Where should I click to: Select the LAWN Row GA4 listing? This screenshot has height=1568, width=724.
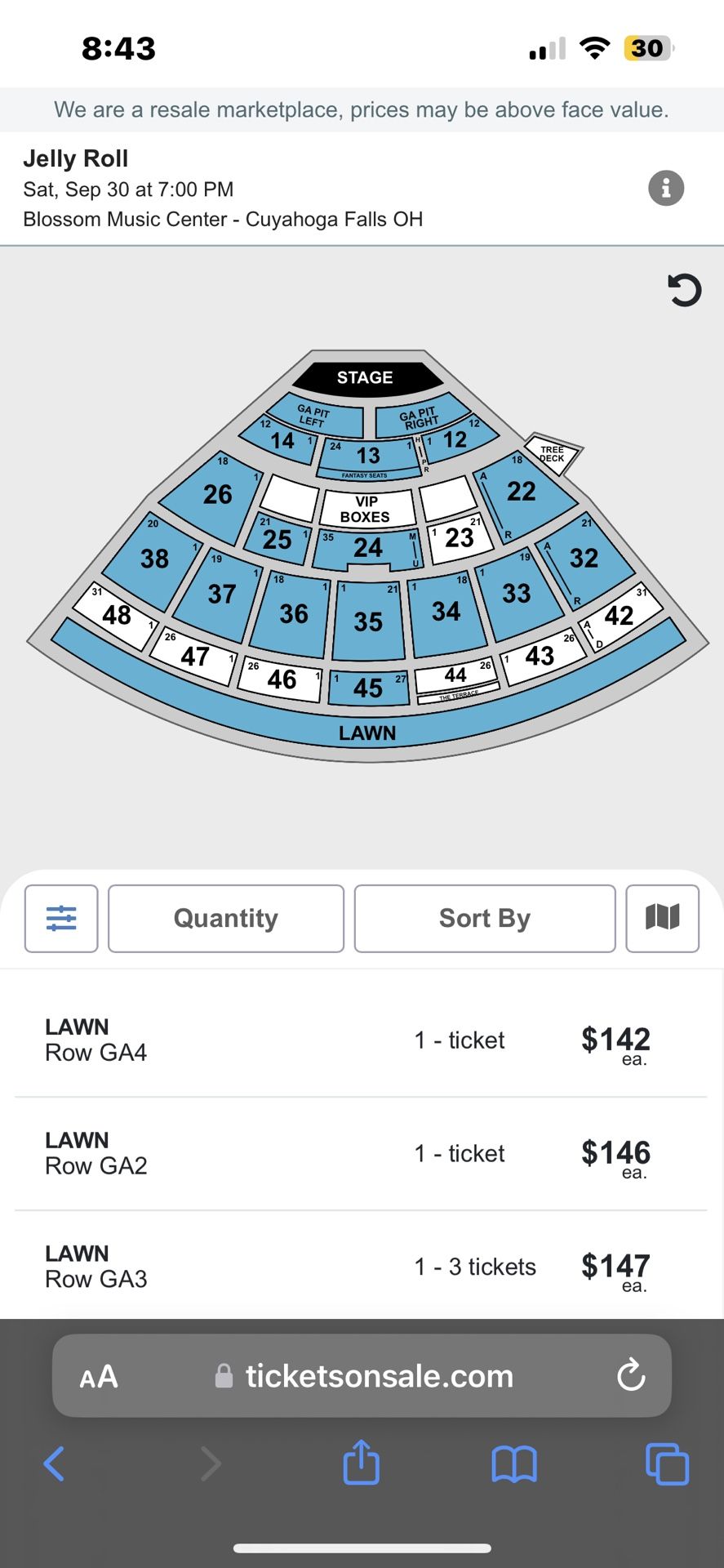(362, 1040)
